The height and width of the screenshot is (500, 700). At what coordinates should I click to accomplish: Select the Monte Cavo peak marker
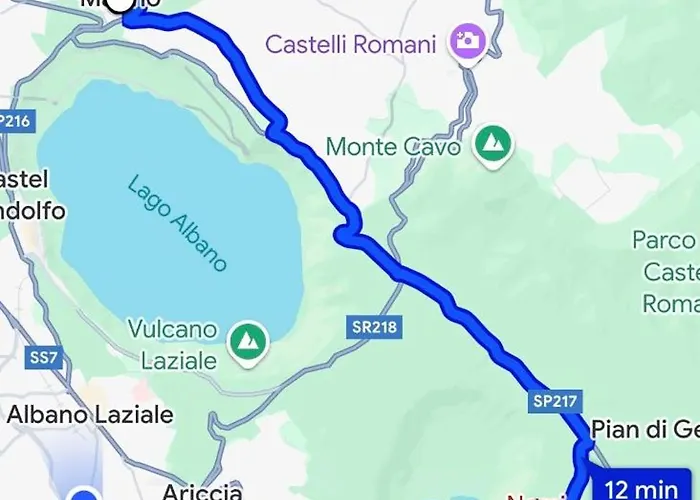[492, 144]
